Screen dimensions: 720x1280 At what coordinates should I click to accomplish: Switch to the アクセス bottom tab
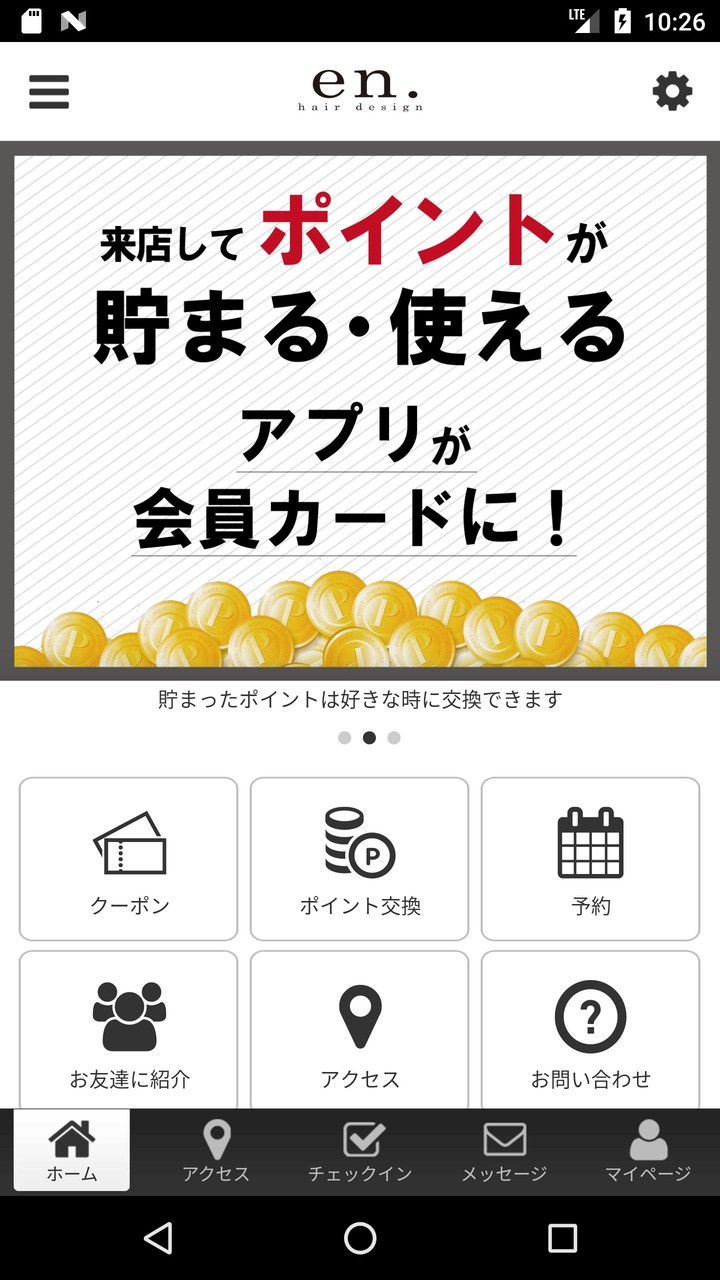tap(216, 1151)
